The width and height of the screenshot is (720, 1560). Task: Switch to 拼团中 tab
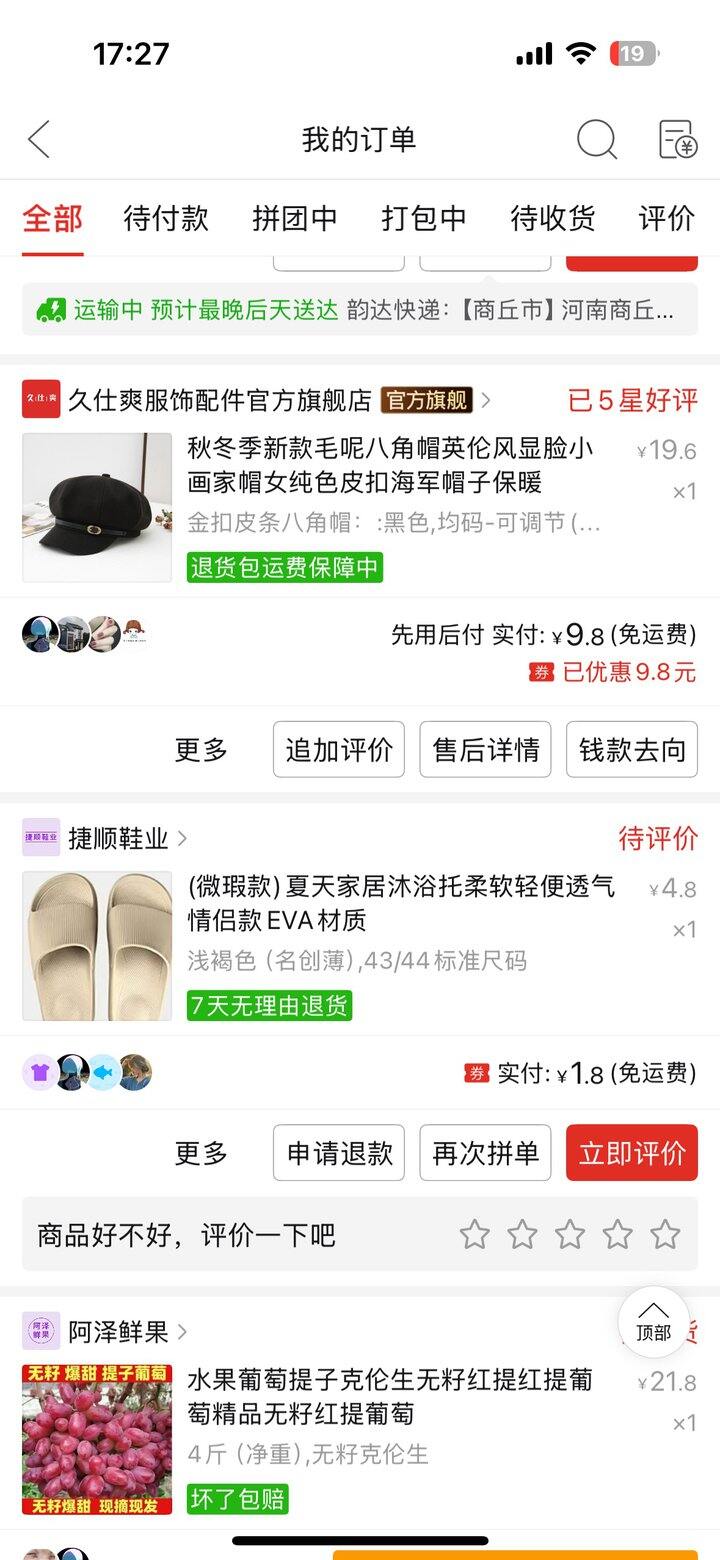pos(294,218)
